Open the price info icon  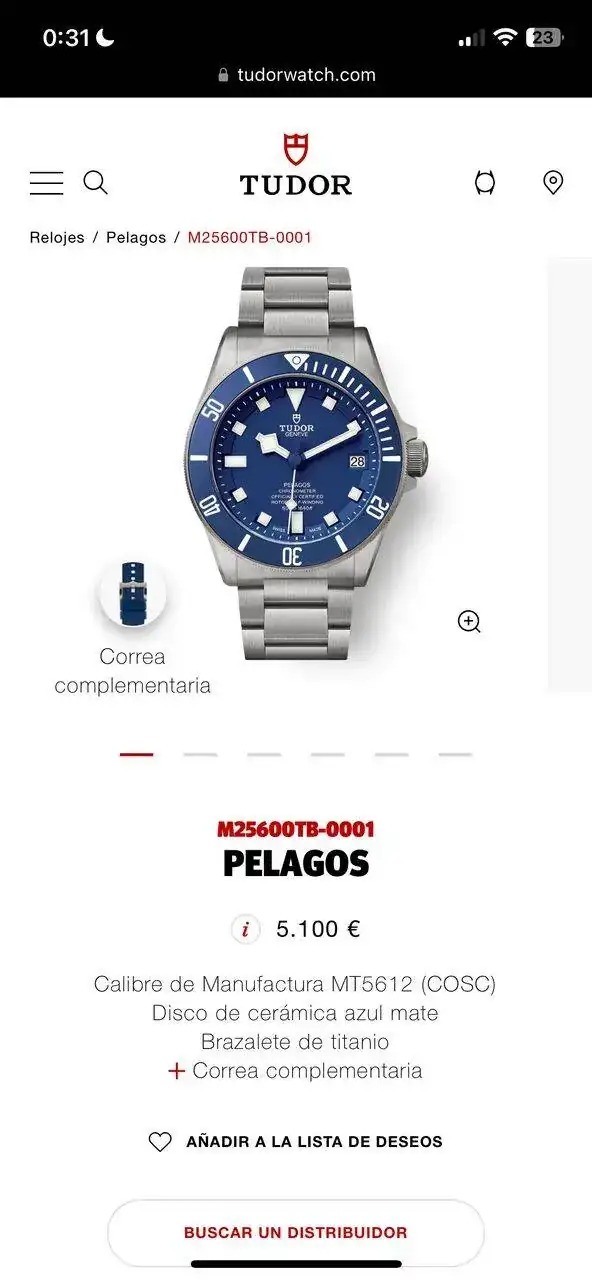pyautogui.click(x=246, y=929)
